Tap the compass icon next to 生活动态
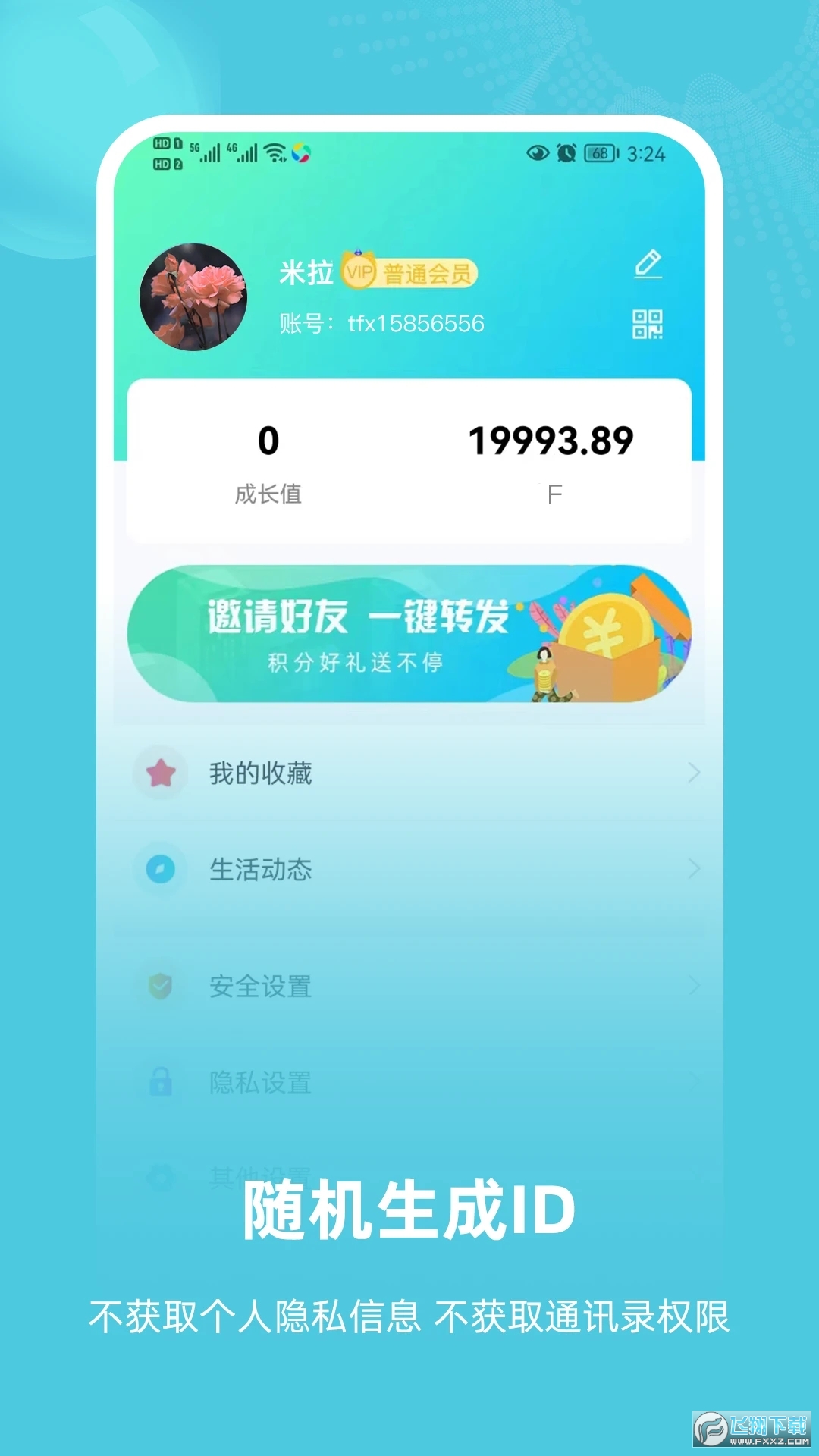Viewport: 819px width, 1456px height. tap(160, 871)
